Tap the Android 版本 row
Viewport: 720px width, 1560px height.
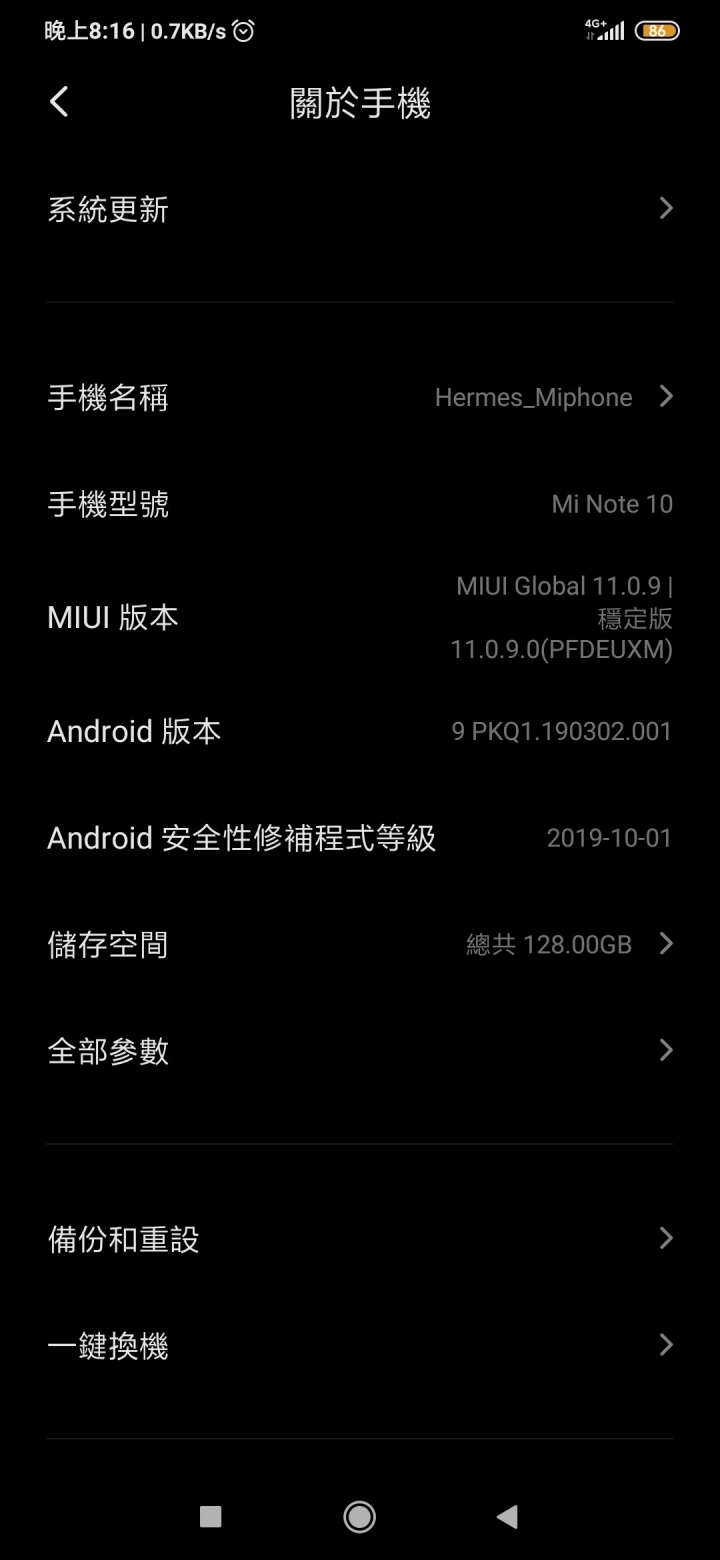pyautogui.click(x=360, y=731)
